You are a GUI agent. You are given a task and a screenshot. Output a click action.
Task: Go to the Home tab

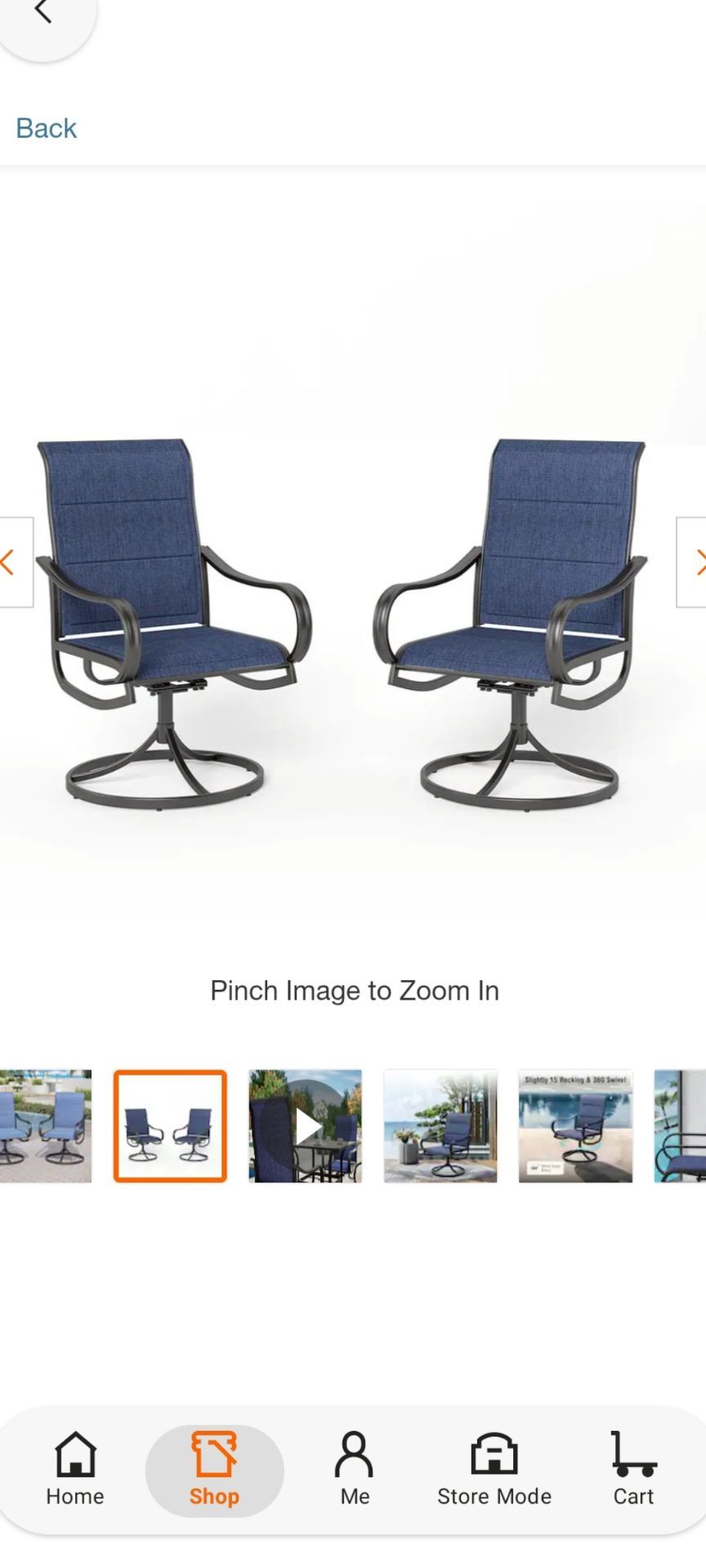pos(75,1469)
